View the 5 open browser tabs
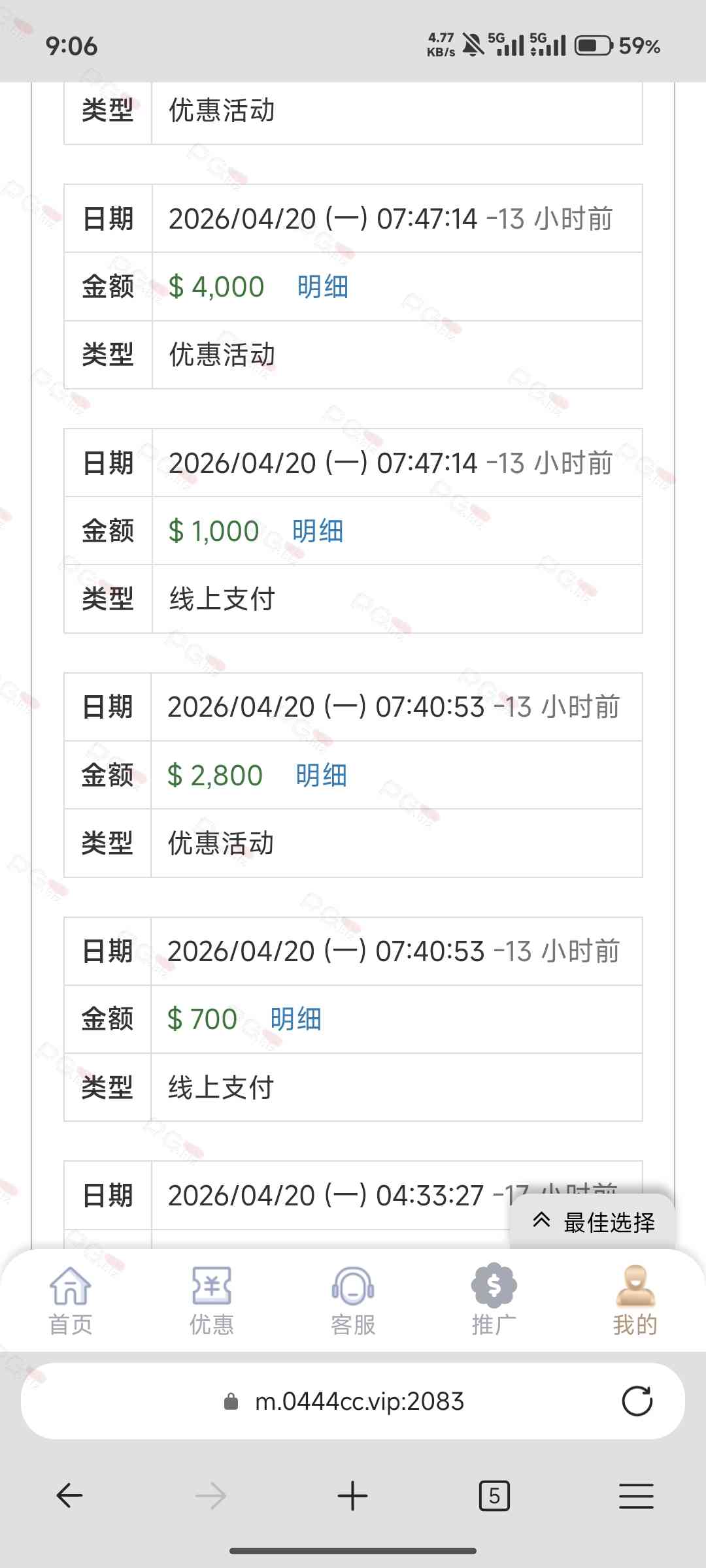 tap(494, 1495)
